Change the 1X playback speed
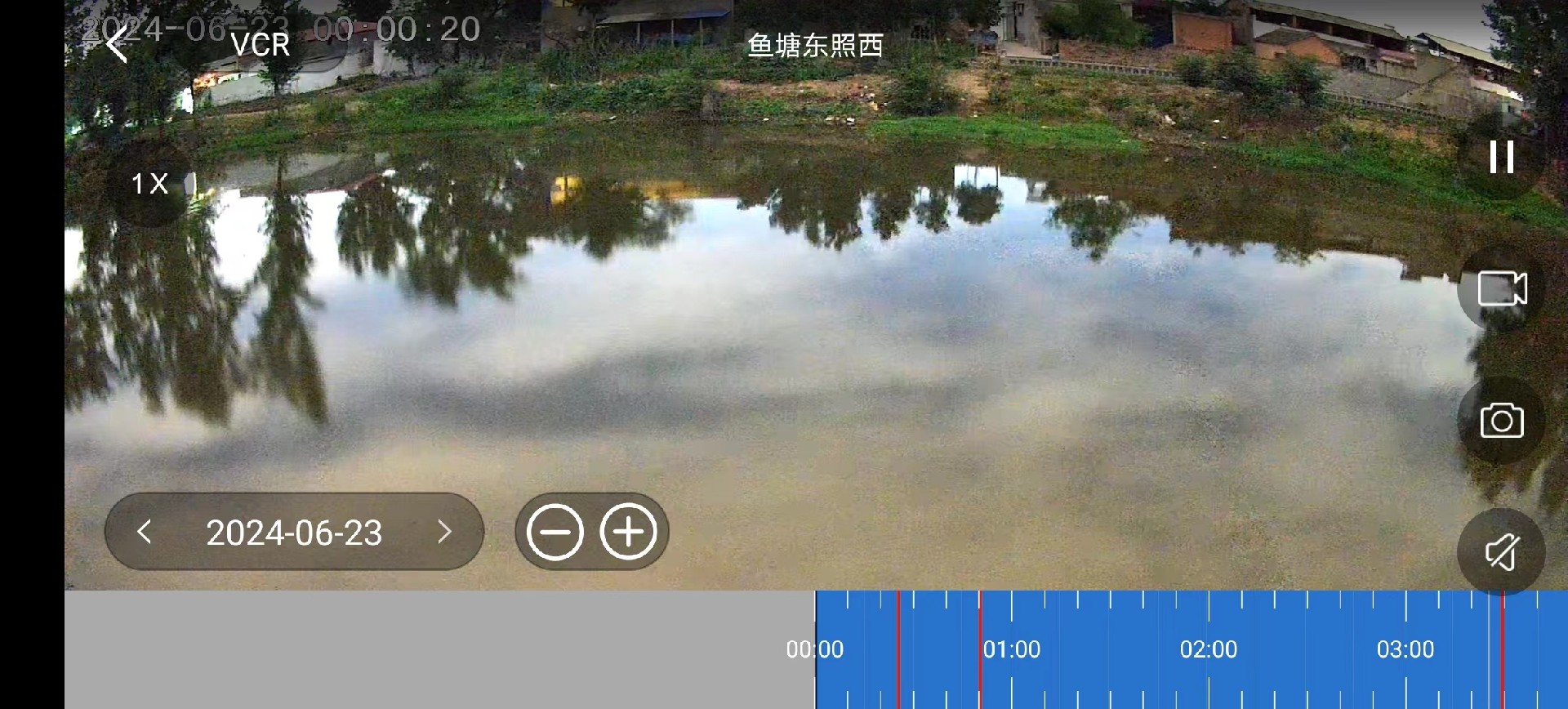 (x=150, y=184)
